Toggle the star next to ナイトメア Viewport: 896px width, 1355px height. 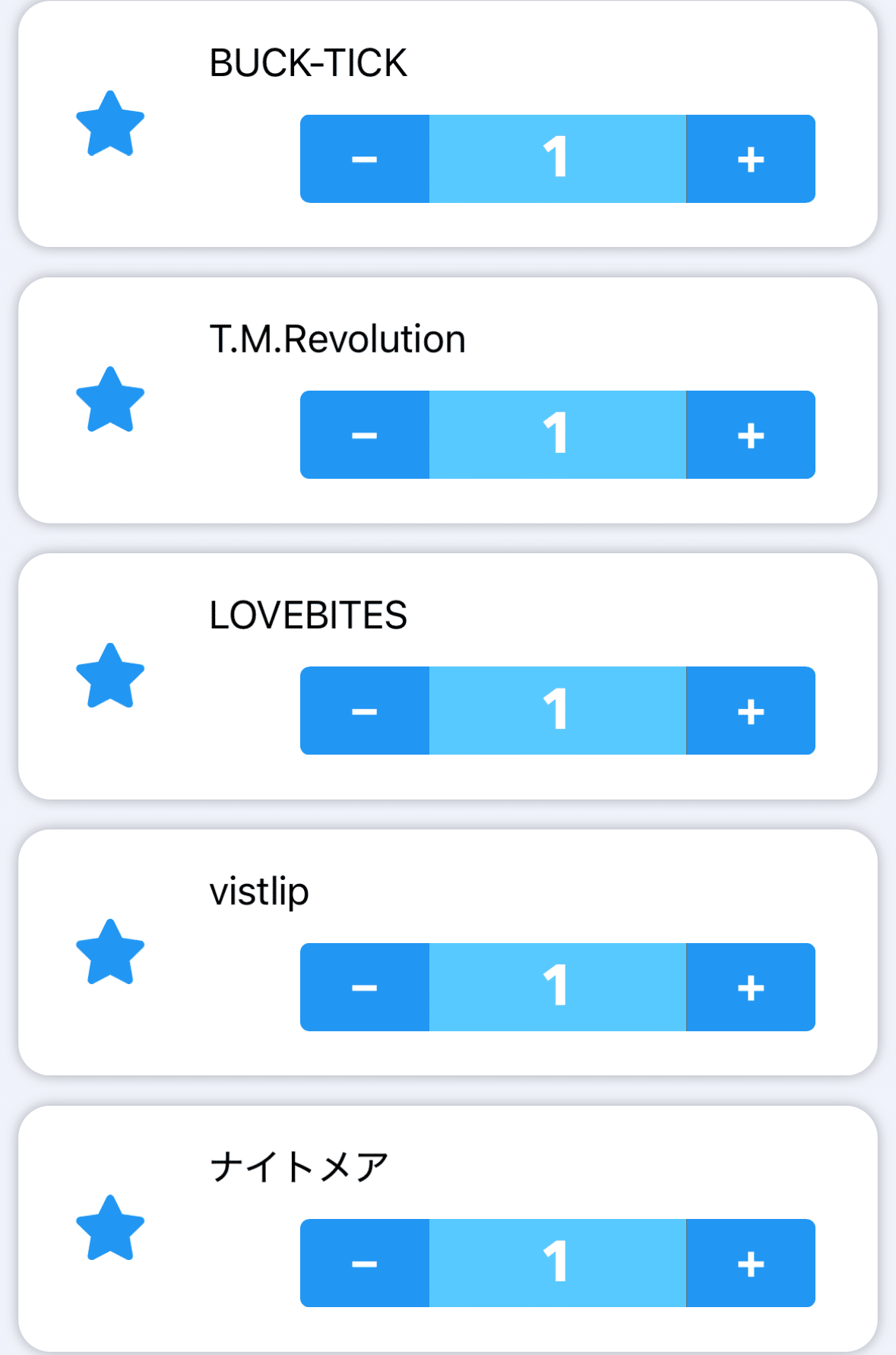[x=110, y=1229]
